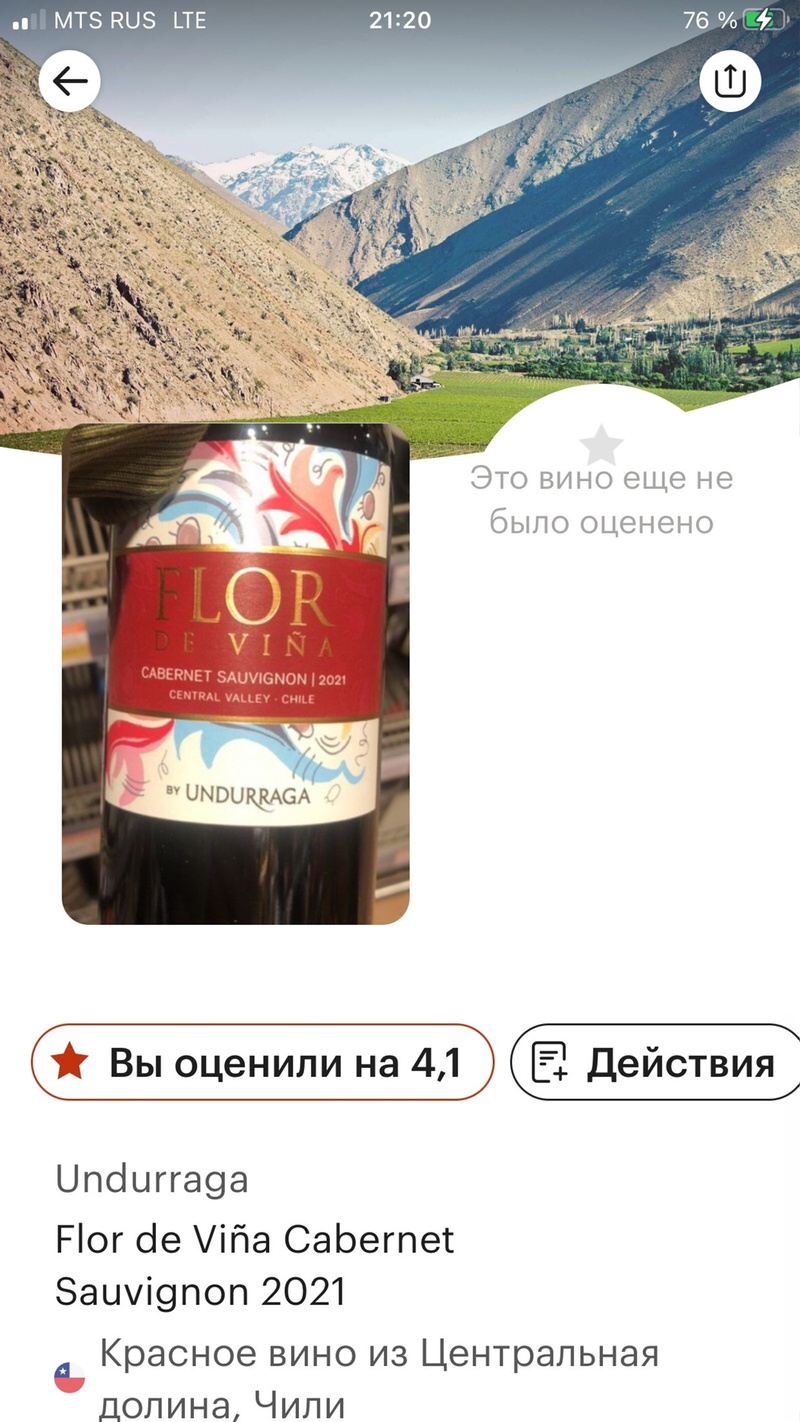This screenshot has width=800, height=1422.
Task: Tap the «Вы оценили на 4,1» rating button
Action: [263, 1063]
